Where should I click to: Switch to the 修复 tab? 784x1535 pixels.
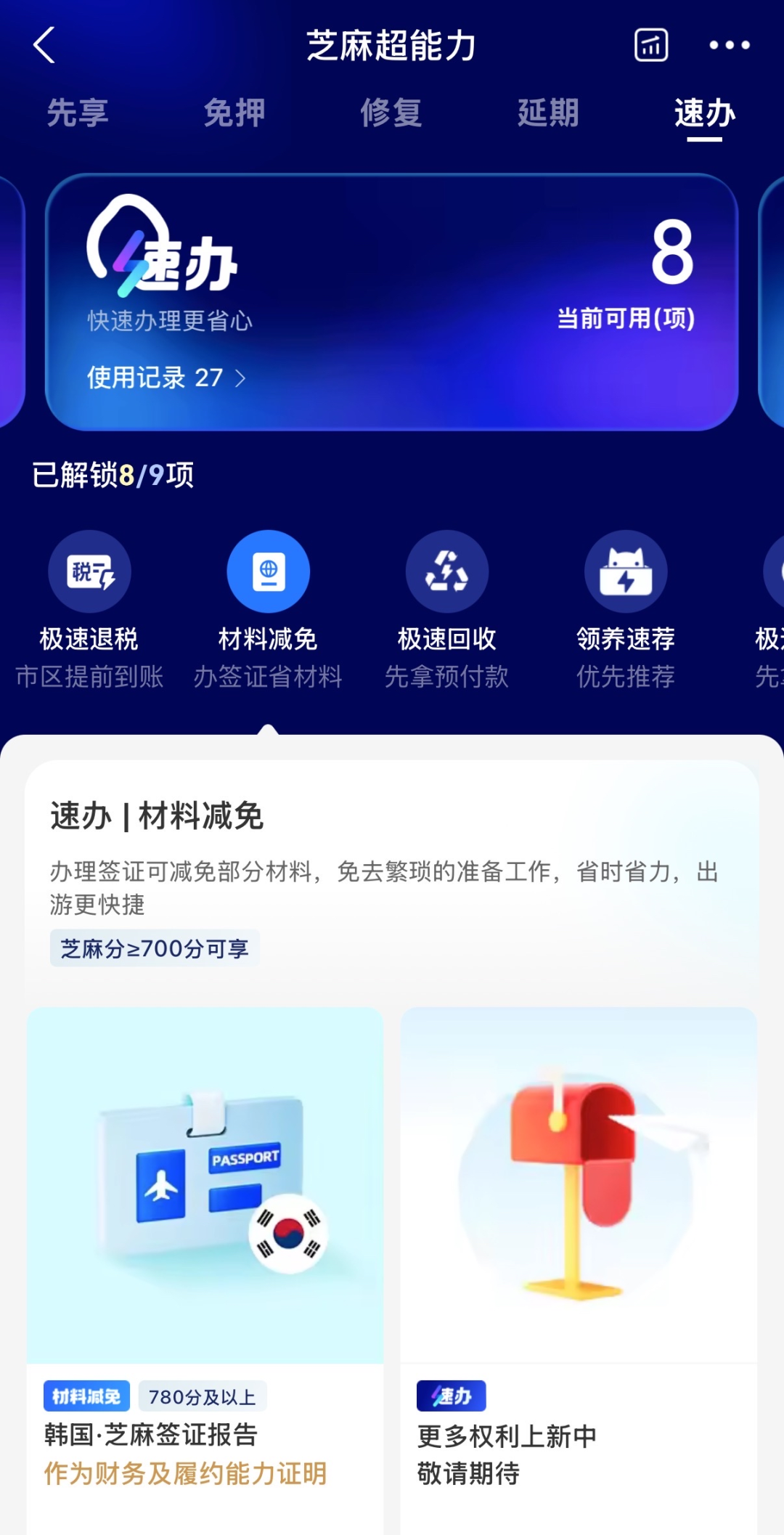pos(391,113)
